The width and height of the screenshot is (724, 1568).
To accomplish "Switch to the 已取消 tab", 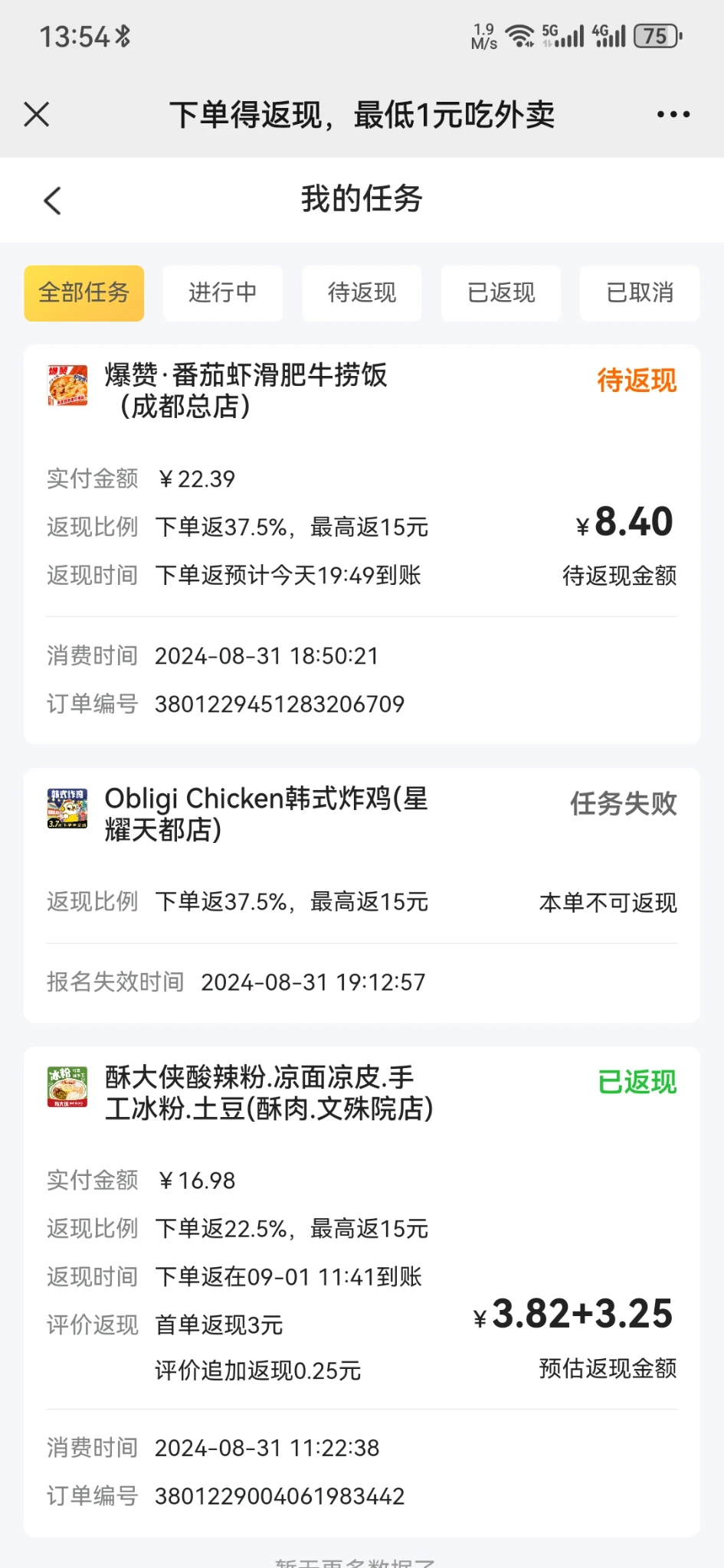I will pos(640,293).
